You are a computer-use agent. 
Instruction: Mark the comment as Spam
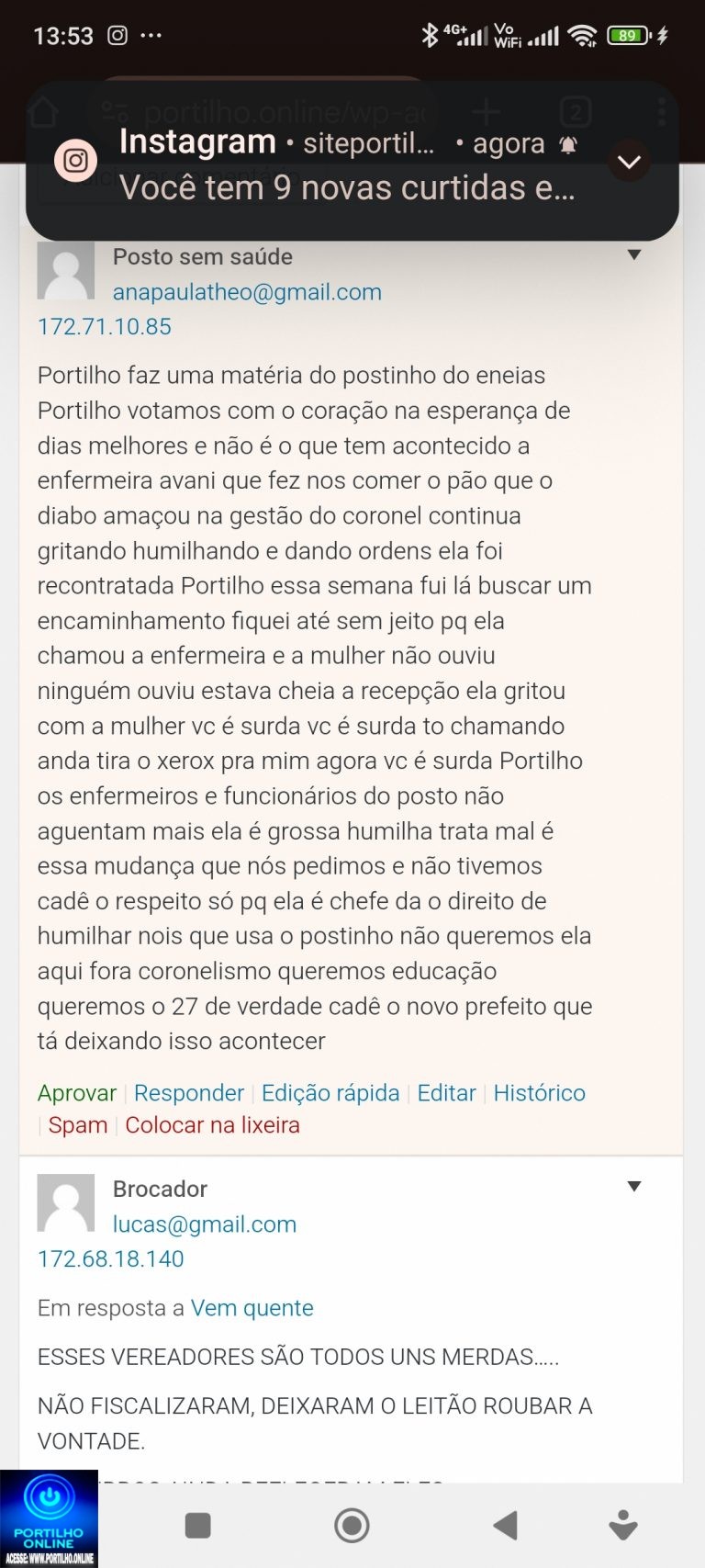pyautogui.click(x=78, y=1125)
